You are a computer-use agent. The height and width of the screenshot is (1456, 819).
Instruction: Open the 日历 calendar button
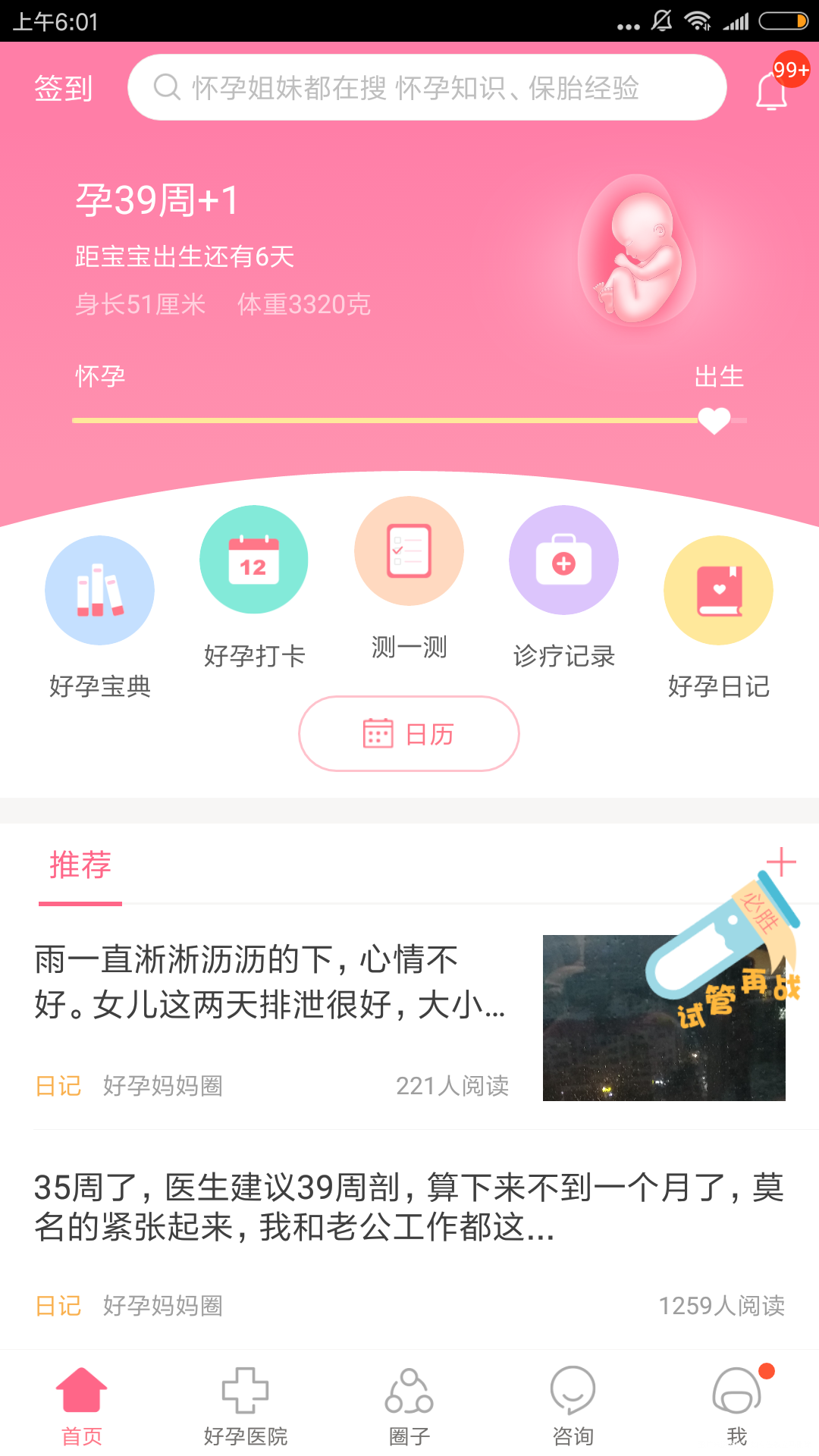(x=408, y=733)
